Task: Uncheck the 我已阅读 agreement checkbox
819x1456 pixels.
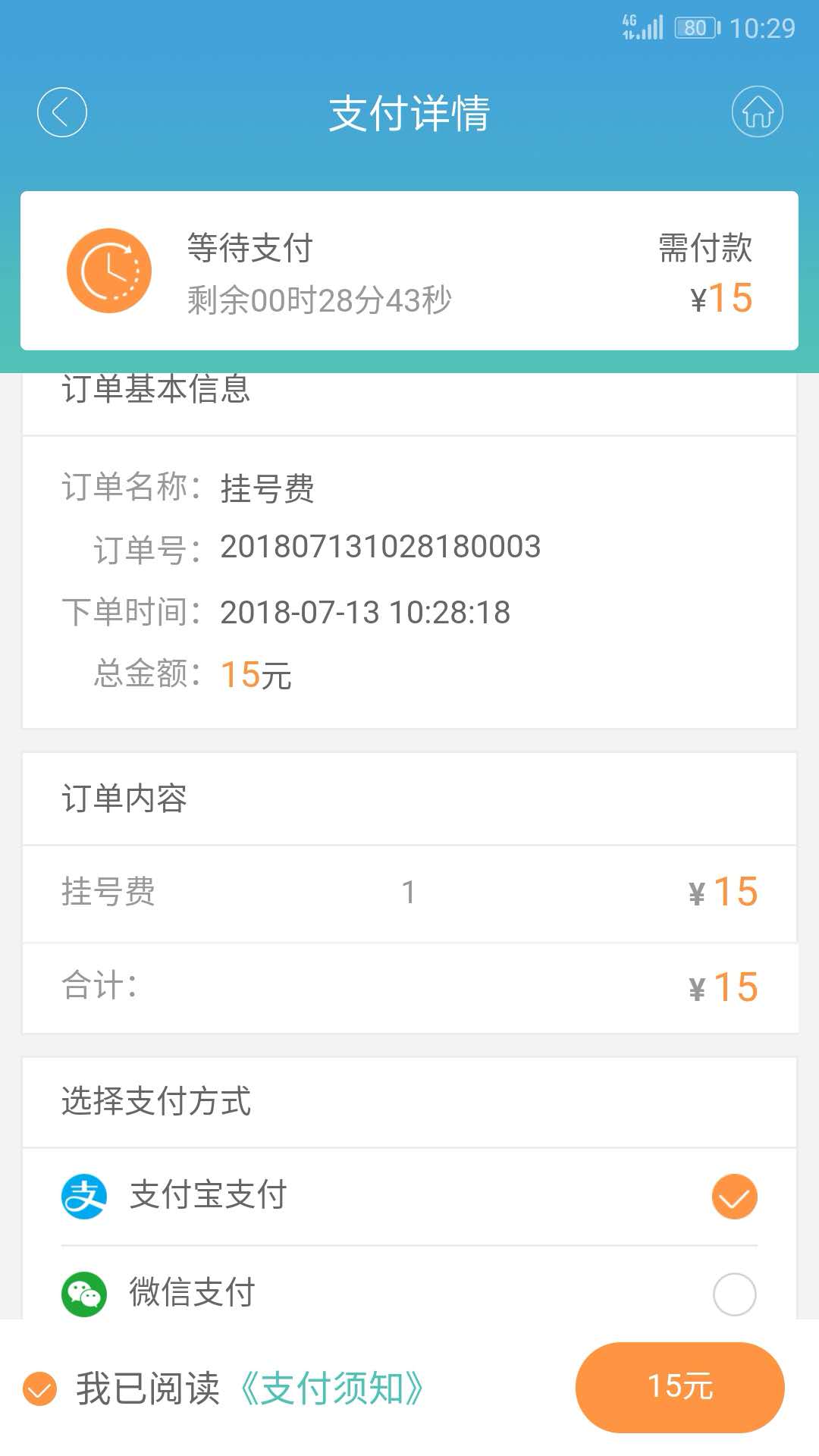Action: click(39, 1389)
